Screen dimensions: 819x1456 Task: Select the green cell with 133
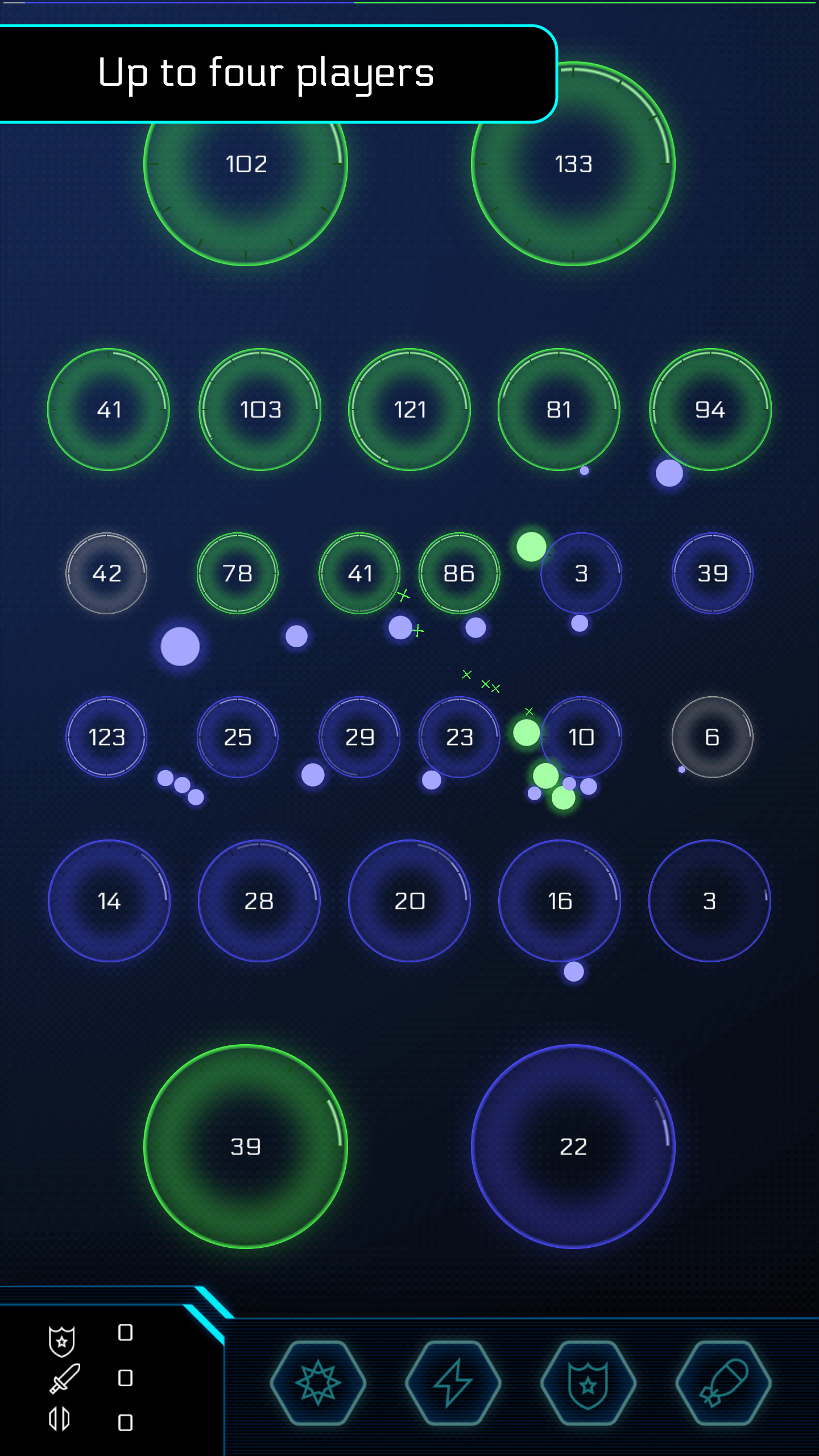pos(573,164)
